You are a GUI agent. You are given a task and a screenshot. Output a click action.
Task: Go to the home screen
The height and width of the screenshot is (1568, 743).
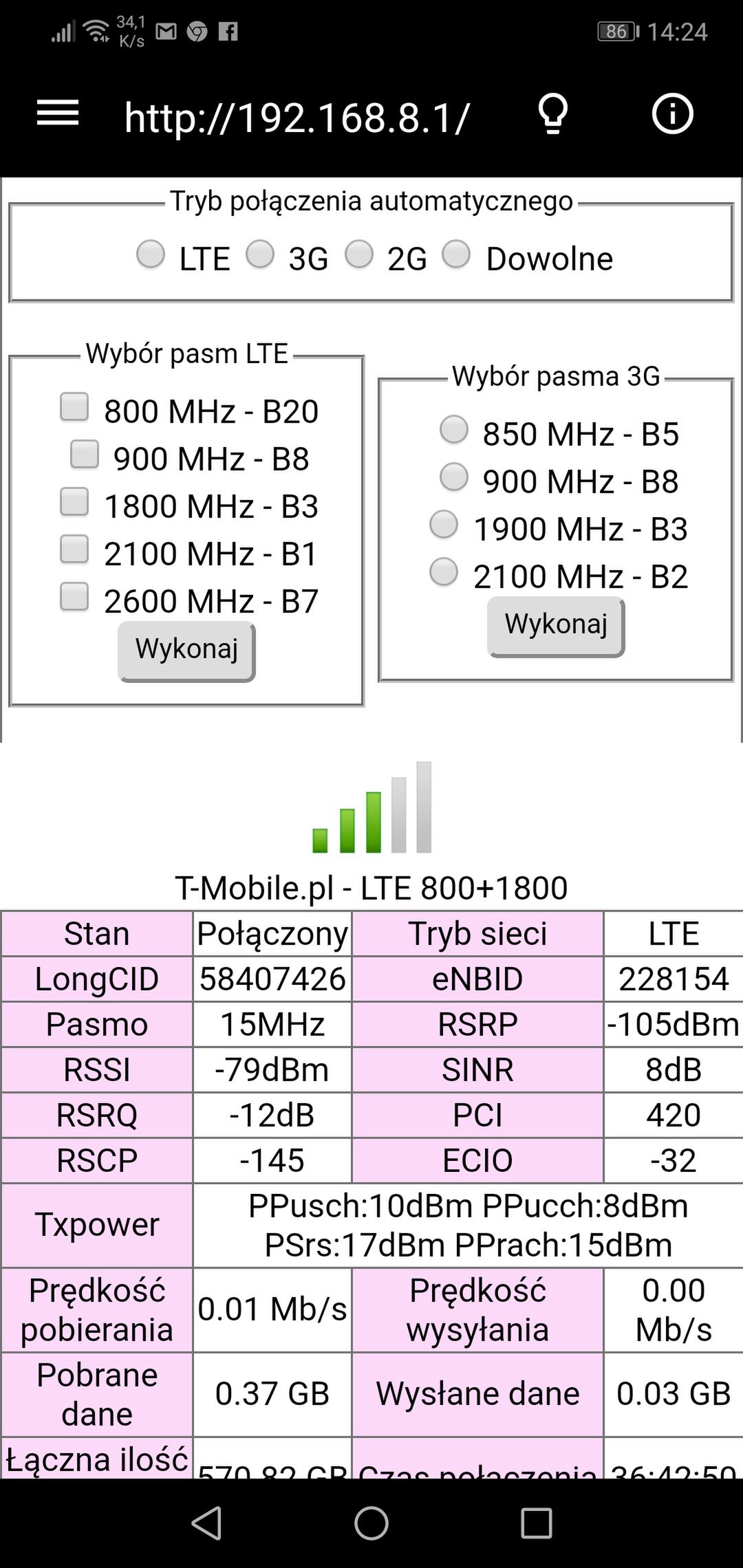371,1523
